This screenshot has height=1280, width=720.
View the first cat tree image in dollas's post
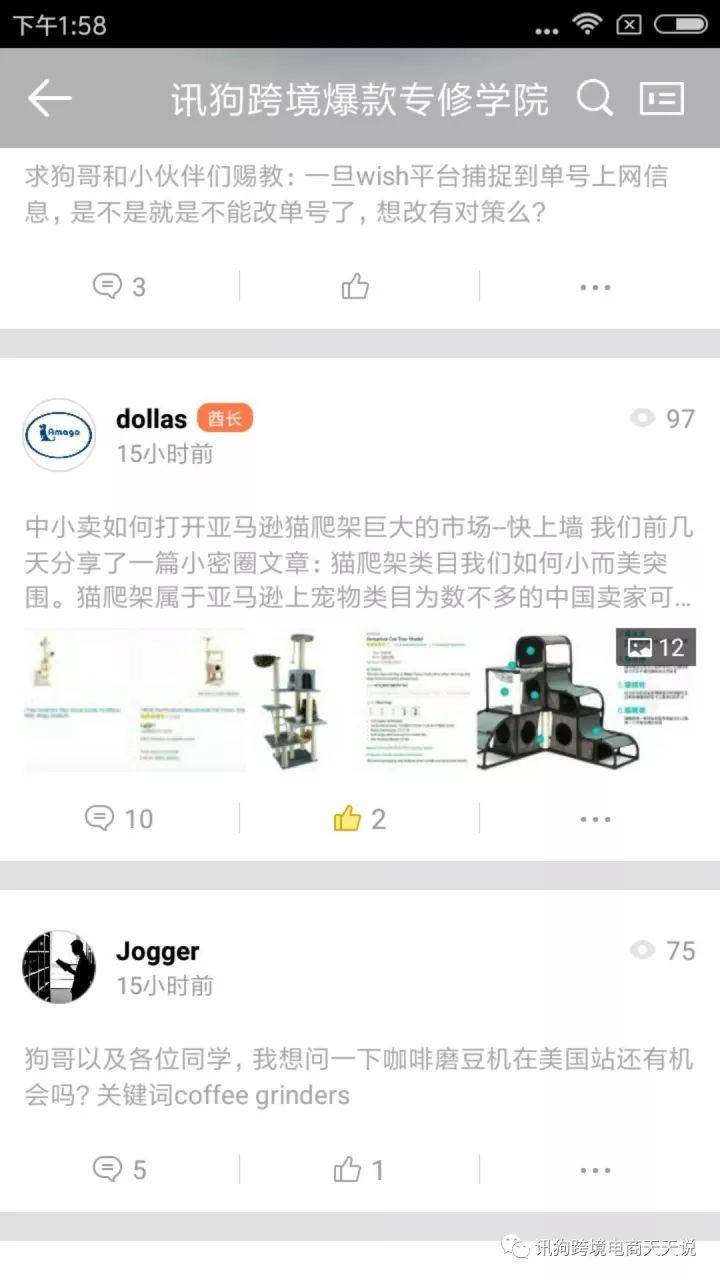tap(135, 700)
